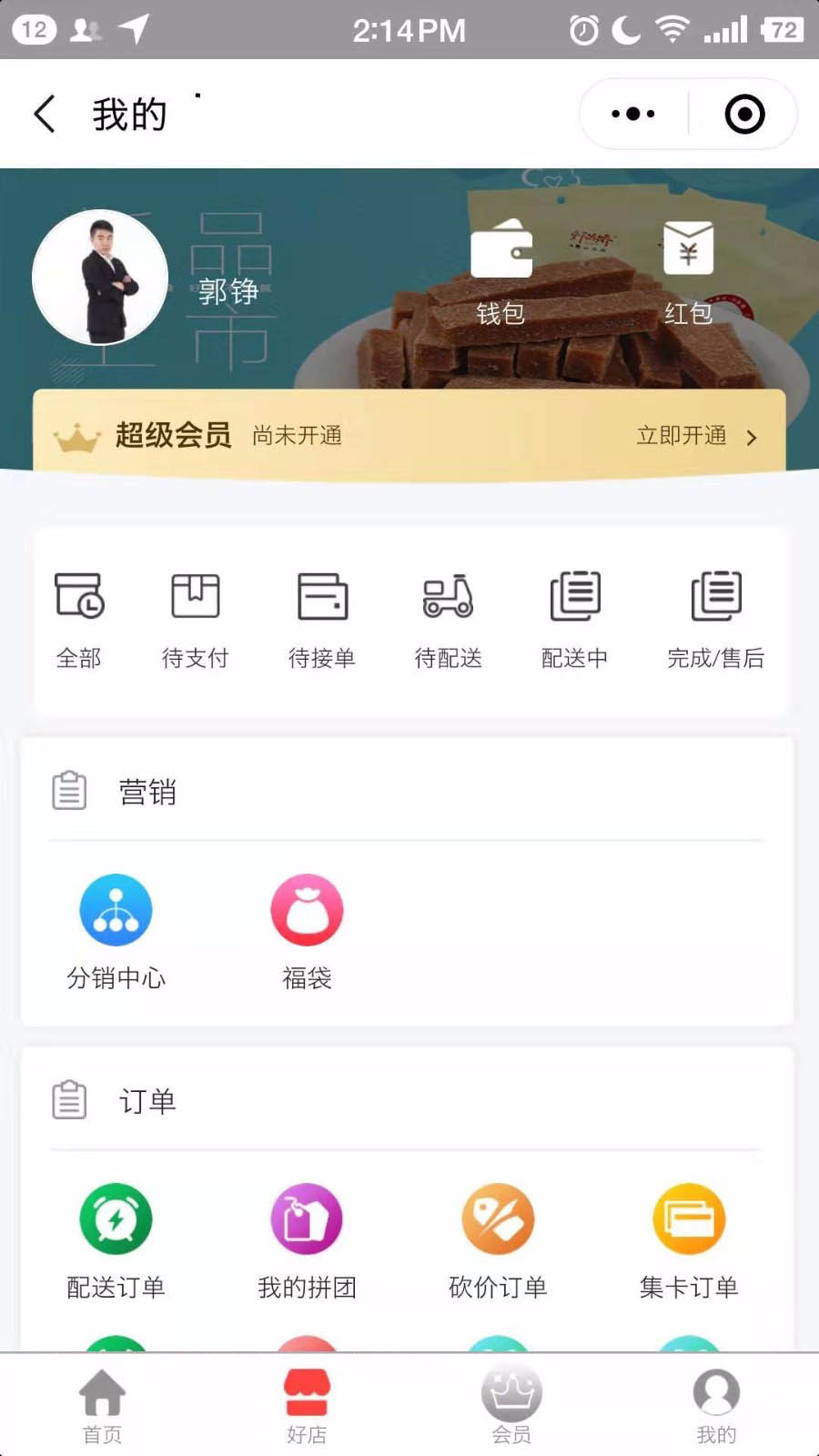
Task: Open 待配送 orders
Action: coord(448,619)
